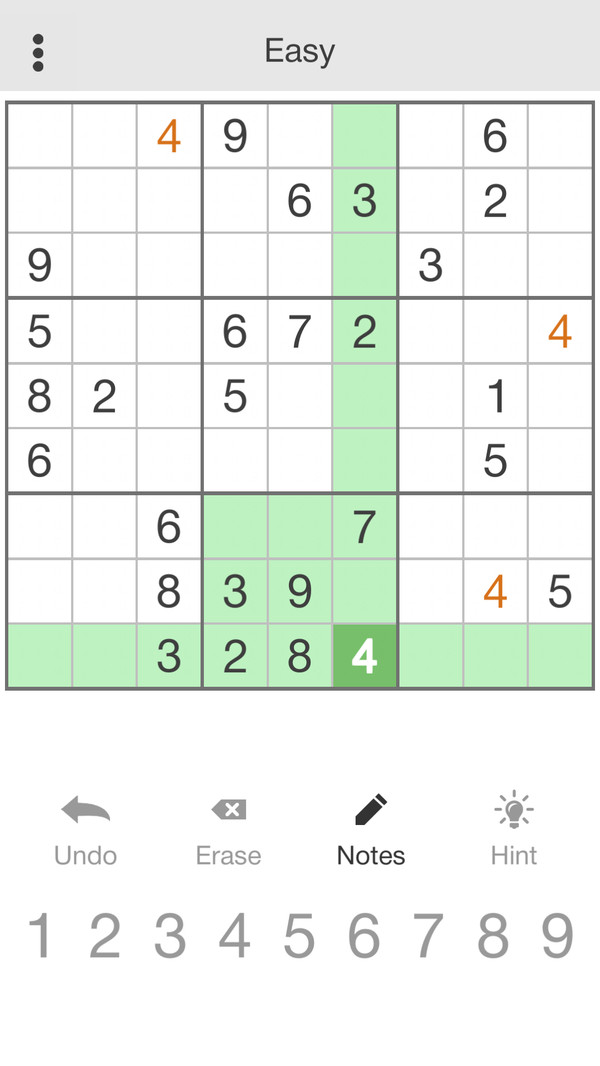Viewport: 600px width, 1066px height.
Task: Select the highlighted cell containing white 4
Action: (x=364, y=657)
